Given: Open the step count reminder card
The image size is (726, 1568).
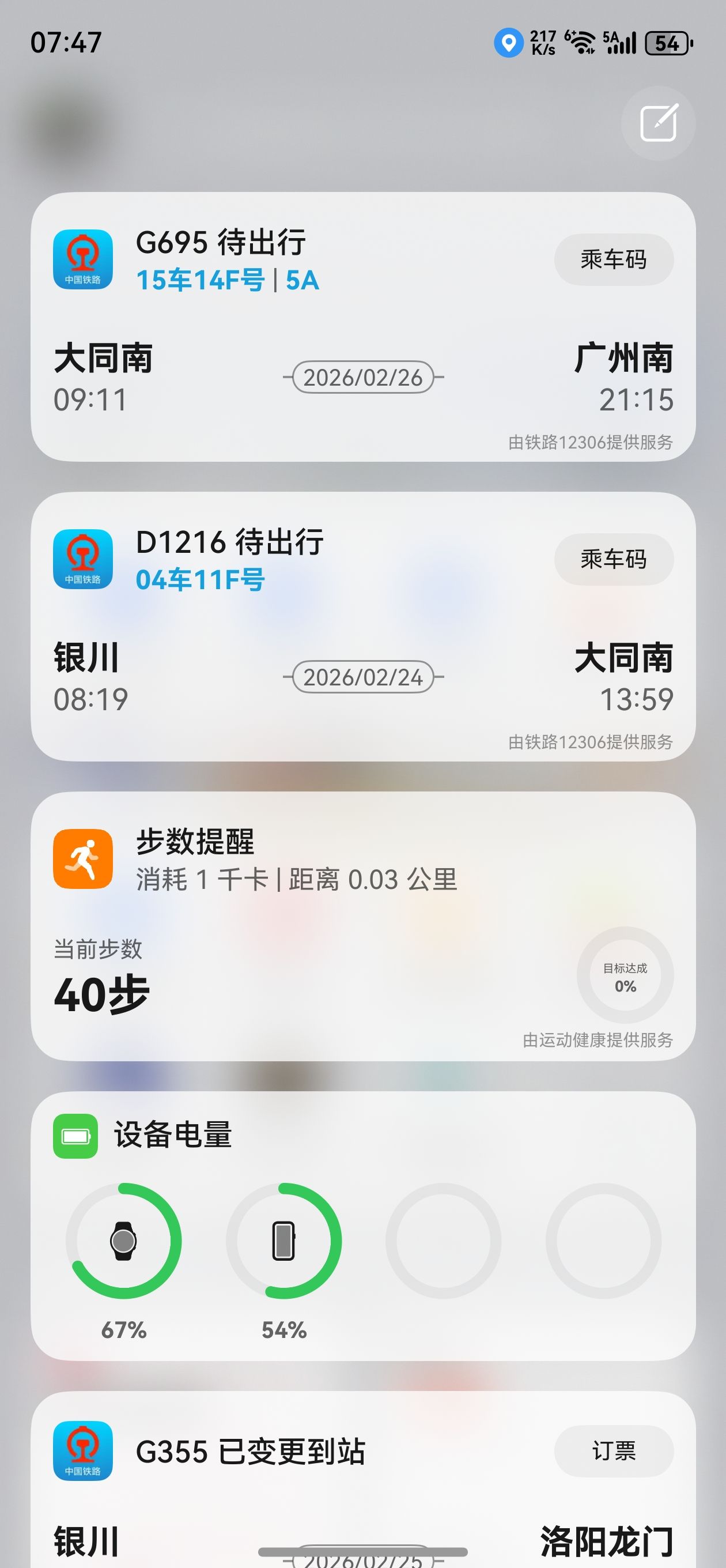Looking at the screenshot, I should [364, 926].
